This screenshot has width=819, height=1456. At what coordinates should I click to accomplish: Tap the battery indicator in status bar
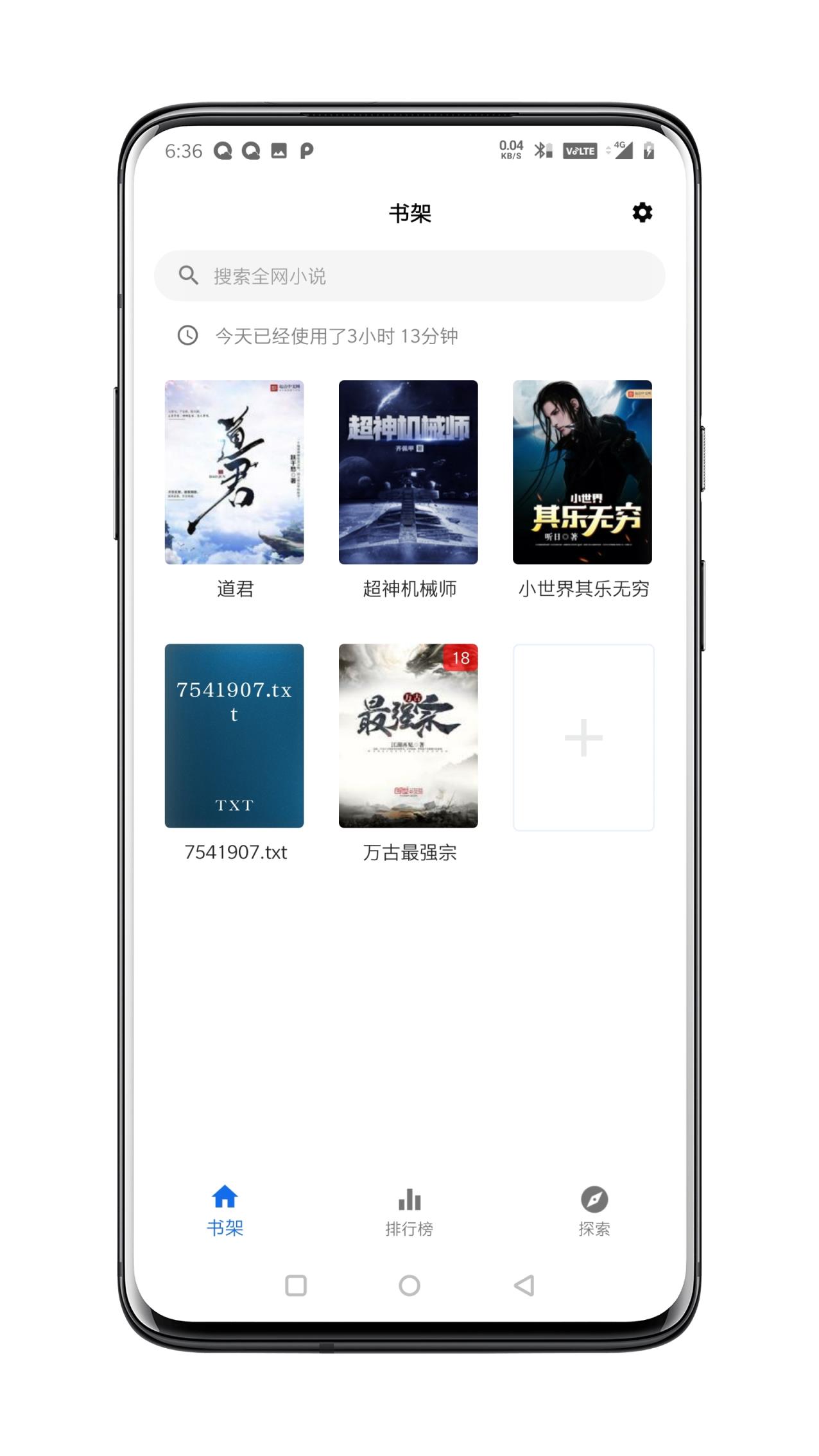coord(648,150)
